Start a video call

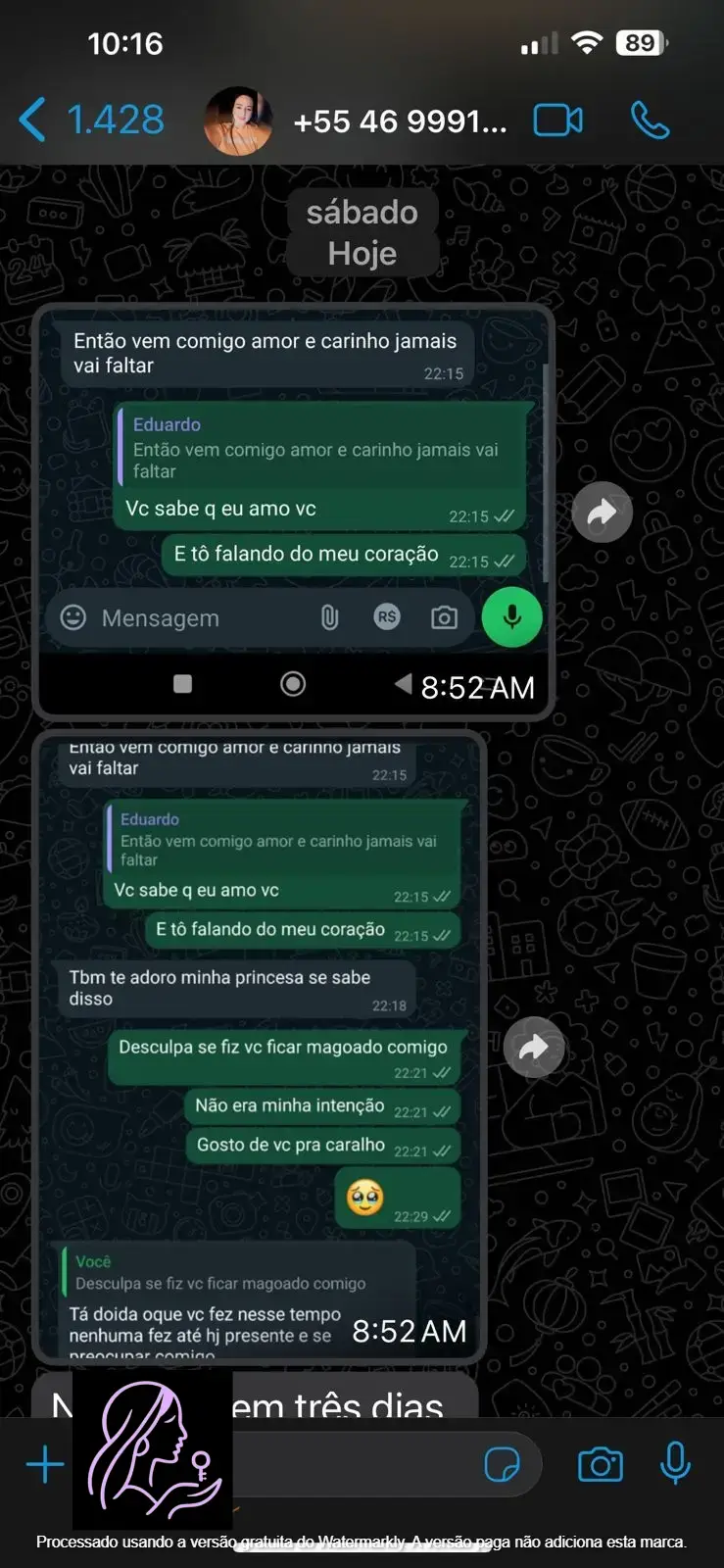557,121
